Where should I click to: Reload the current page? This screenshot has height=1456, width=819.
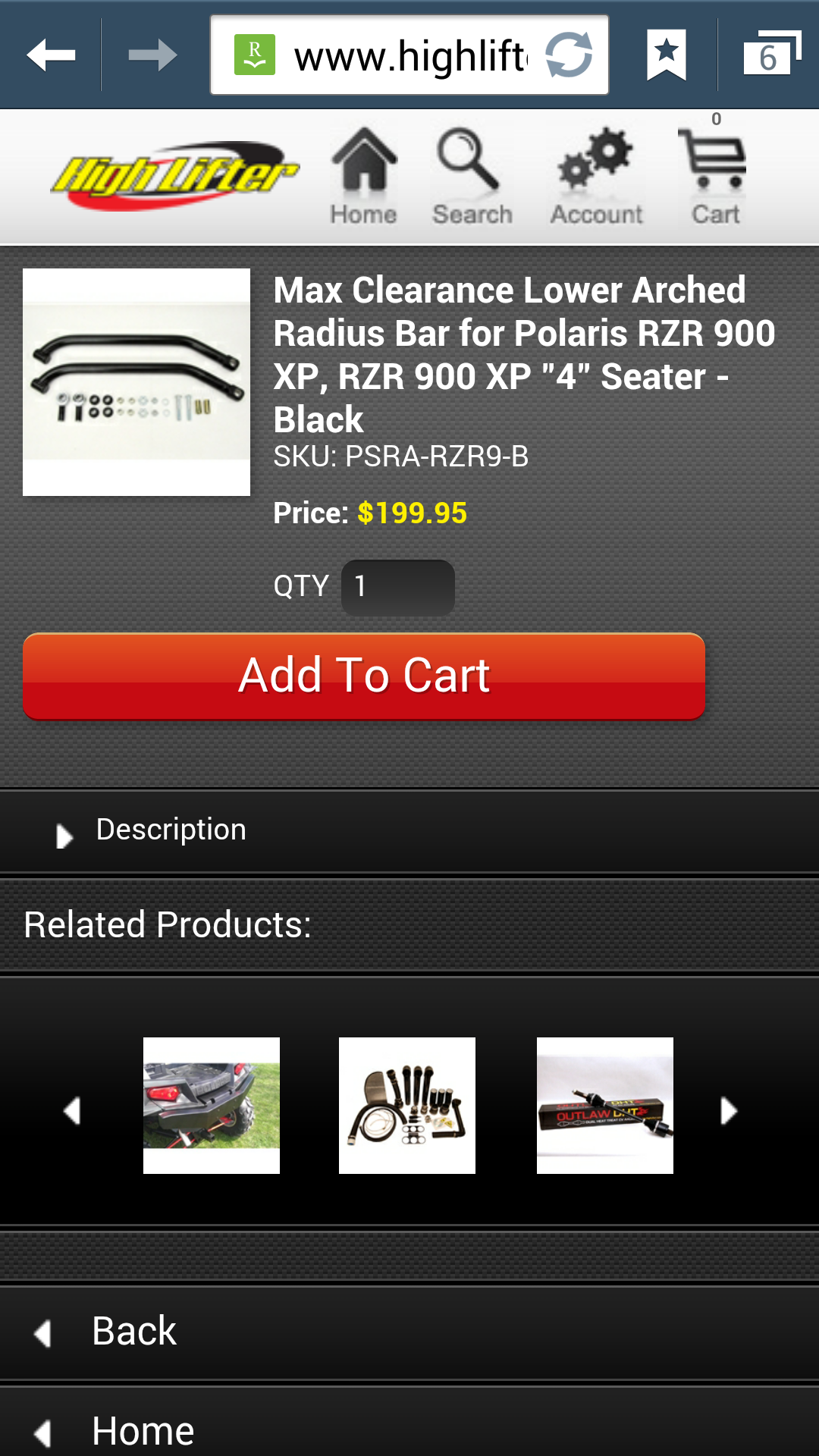(569, 55)
